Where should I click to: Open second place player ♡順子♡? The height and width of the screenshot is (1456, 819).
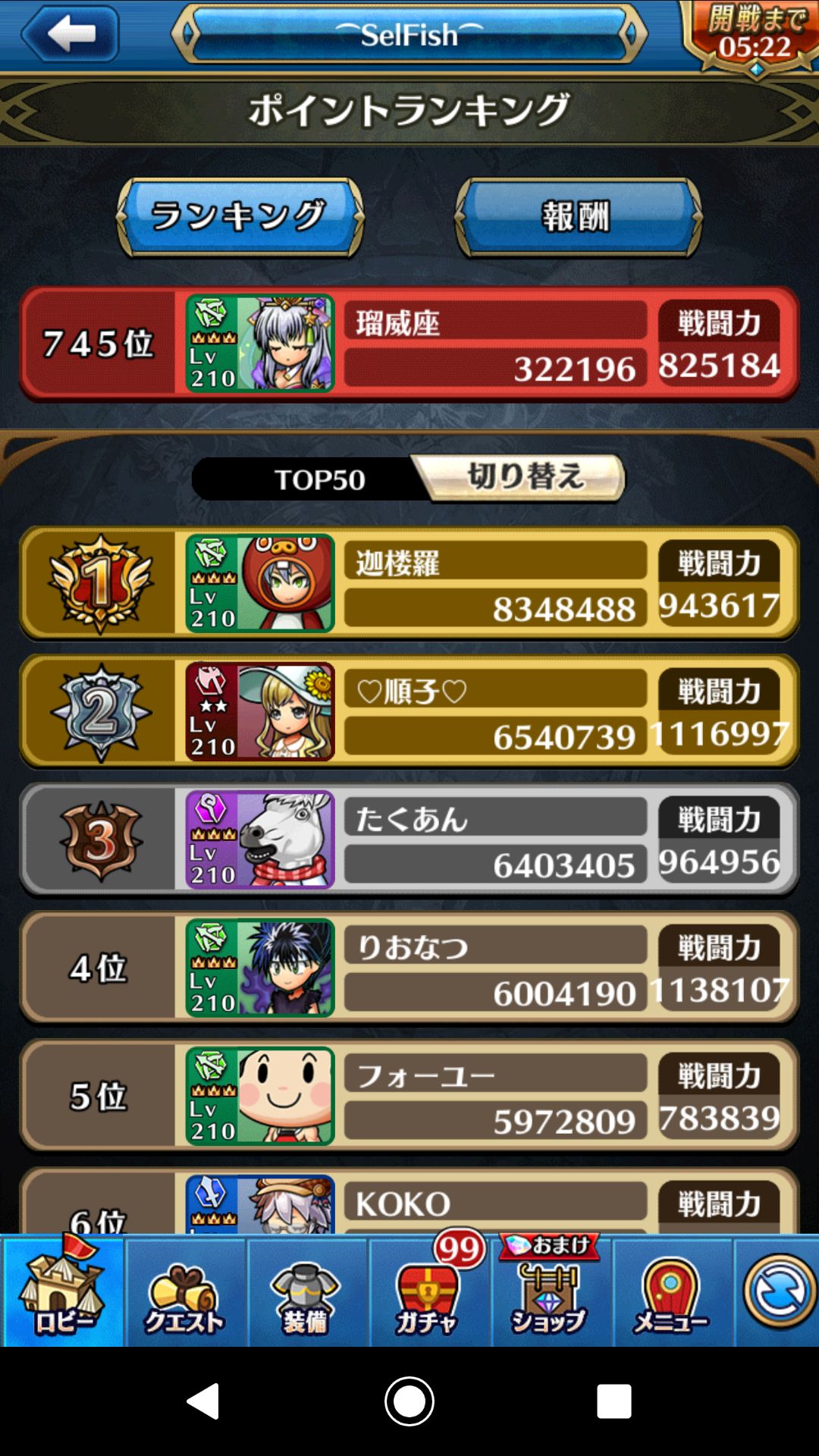[409, 712]
